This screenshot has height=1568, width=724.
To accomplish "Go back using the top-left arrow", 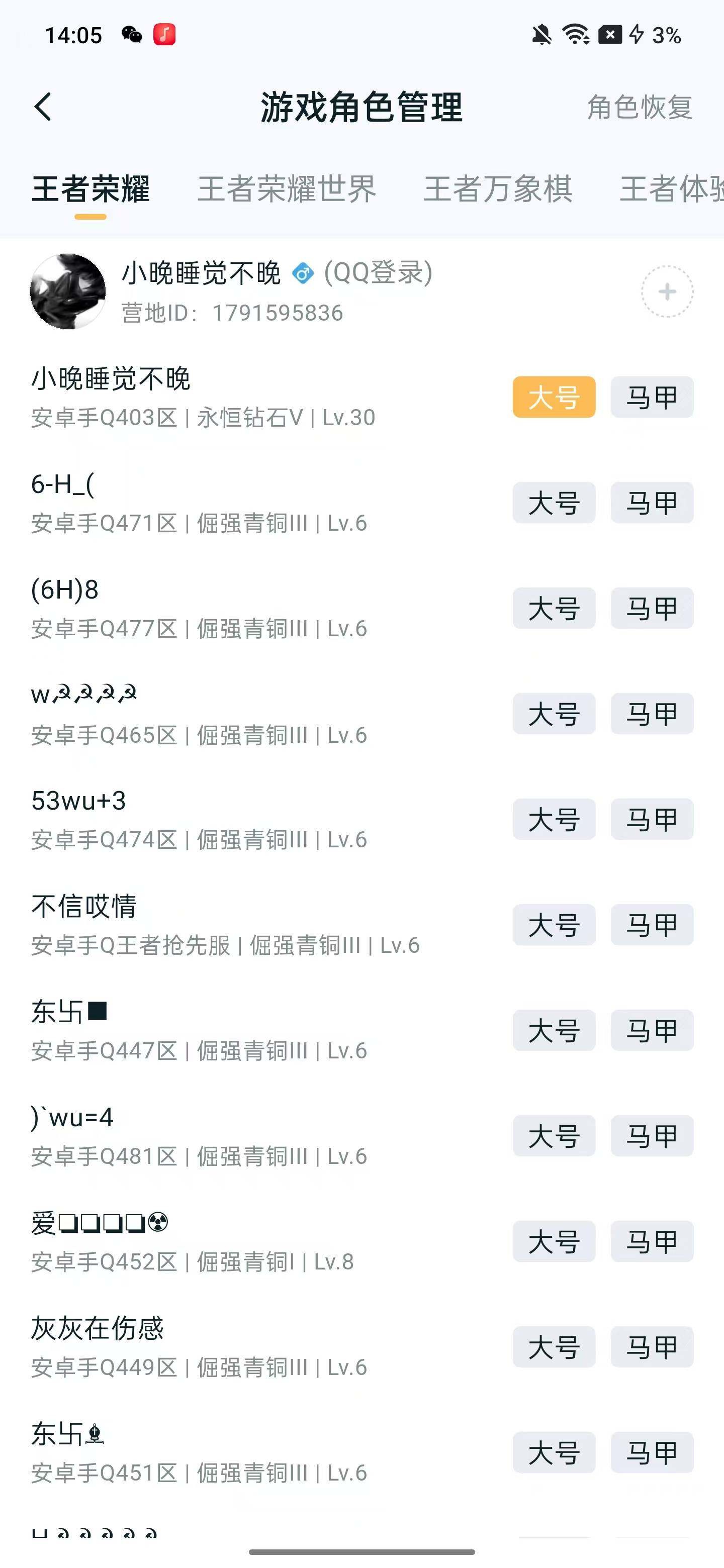I will coord(43,107).
